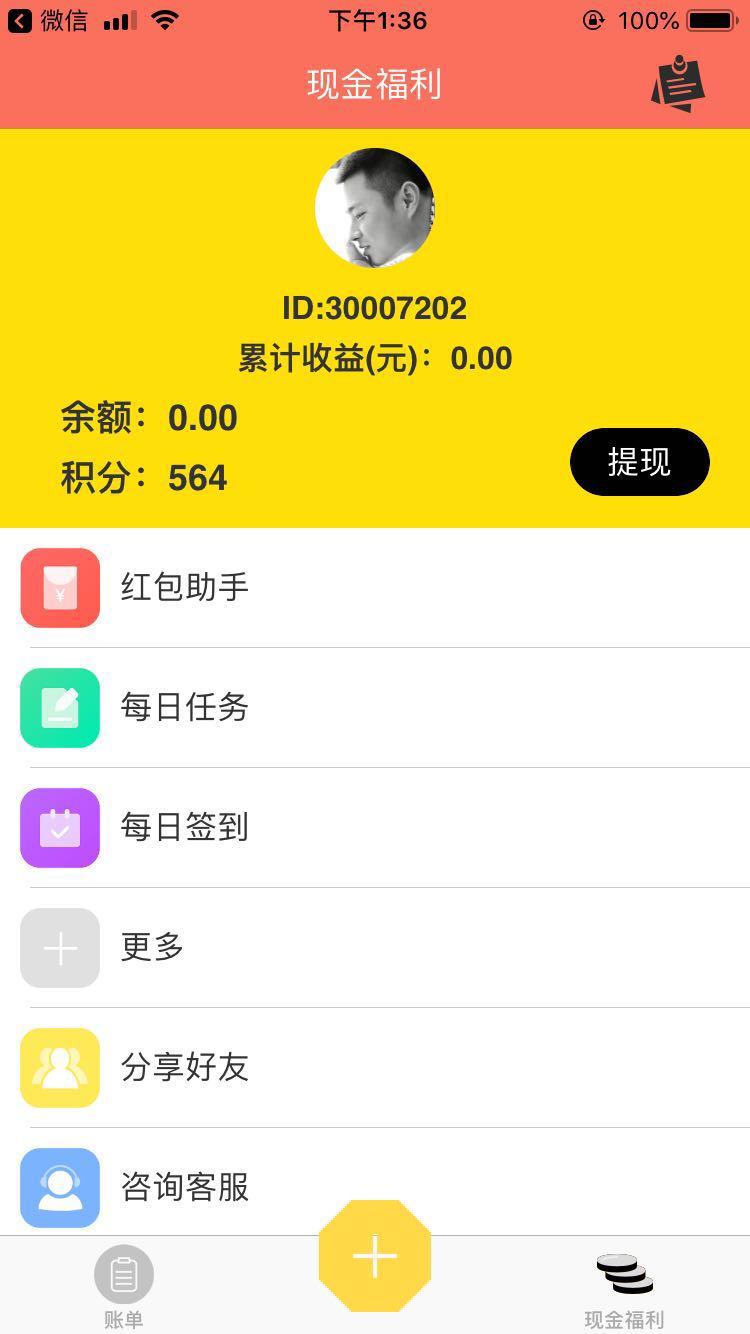
Task: Click the ID:30007202 text
Action: [375, 307]
